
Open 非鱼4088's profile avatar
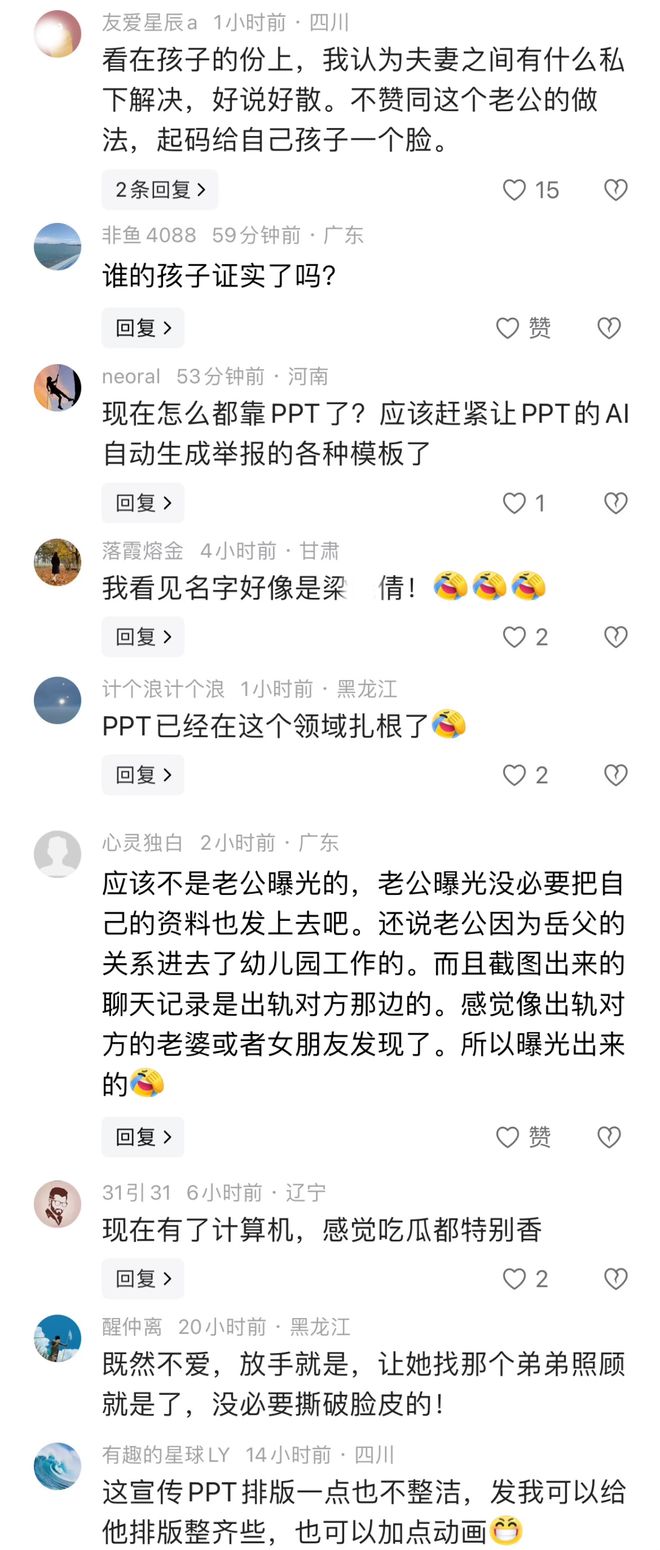click(x=58, y=246)
